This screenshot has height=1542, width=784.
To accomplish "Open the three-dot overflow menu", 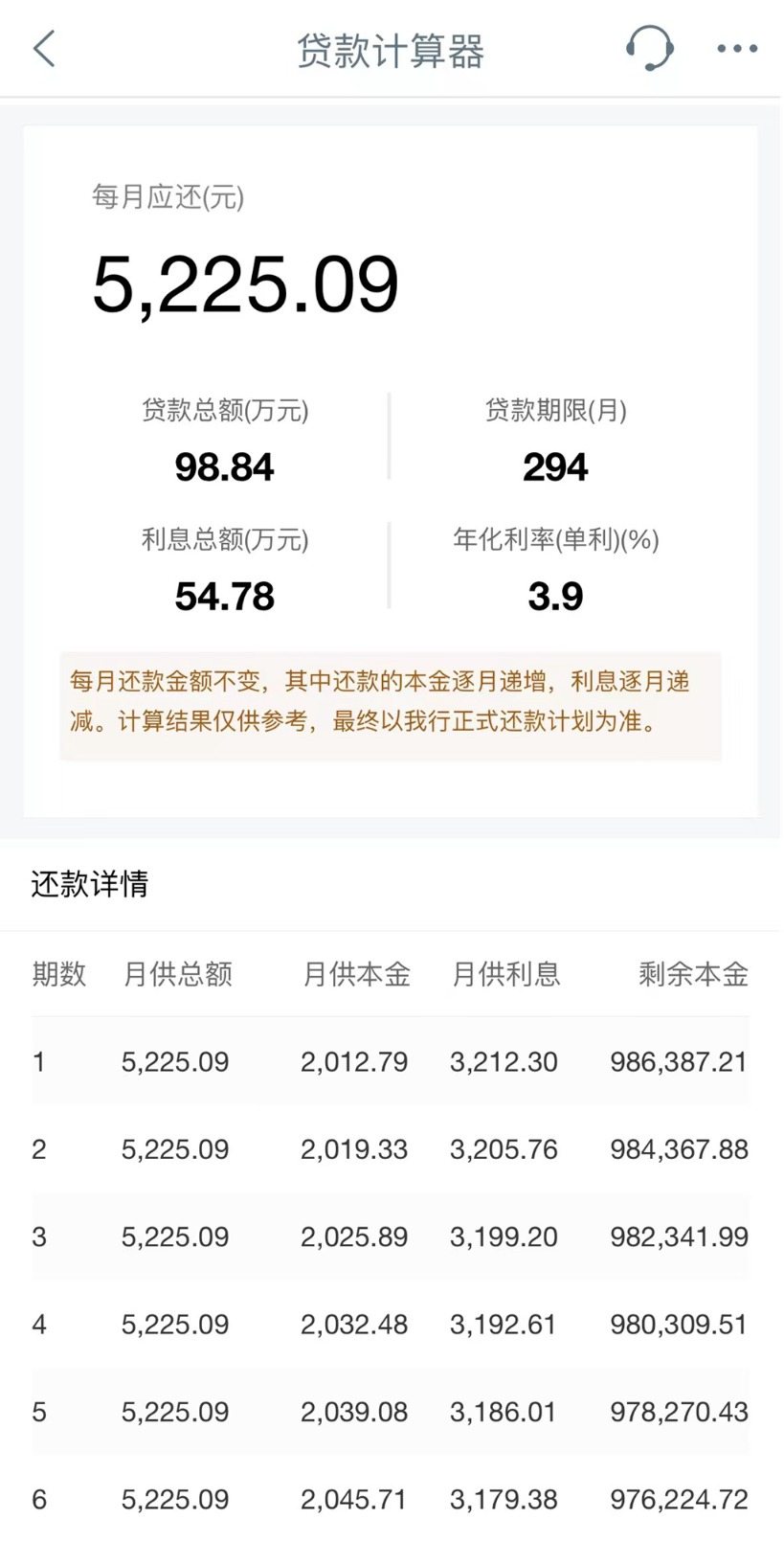I will click(737, 48).
